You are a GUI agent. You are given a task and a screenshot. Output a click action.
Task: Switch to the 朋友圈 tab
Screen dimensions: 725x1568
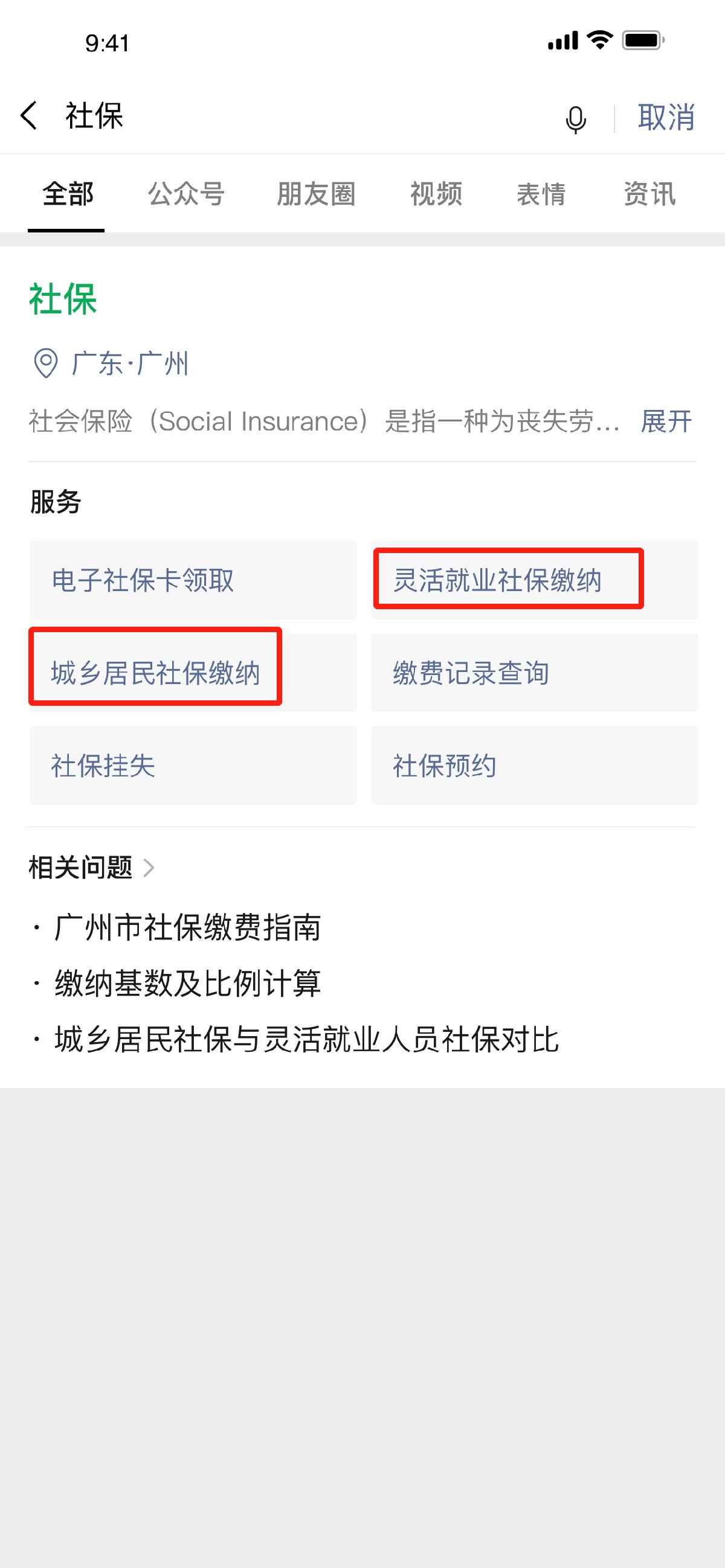point(315,194)
